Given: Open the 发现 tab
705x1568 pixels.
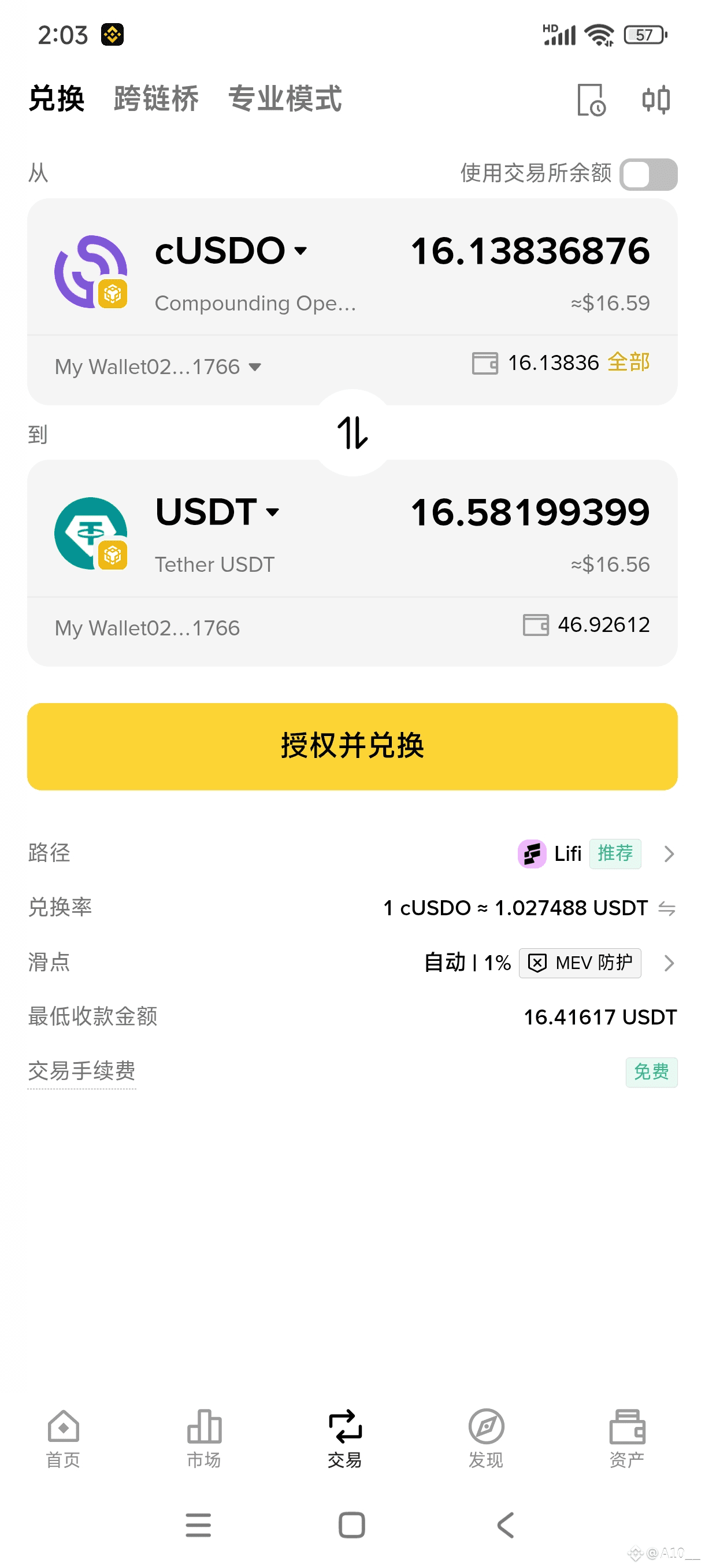Looking at the screenshot, I should (485, 1438).
